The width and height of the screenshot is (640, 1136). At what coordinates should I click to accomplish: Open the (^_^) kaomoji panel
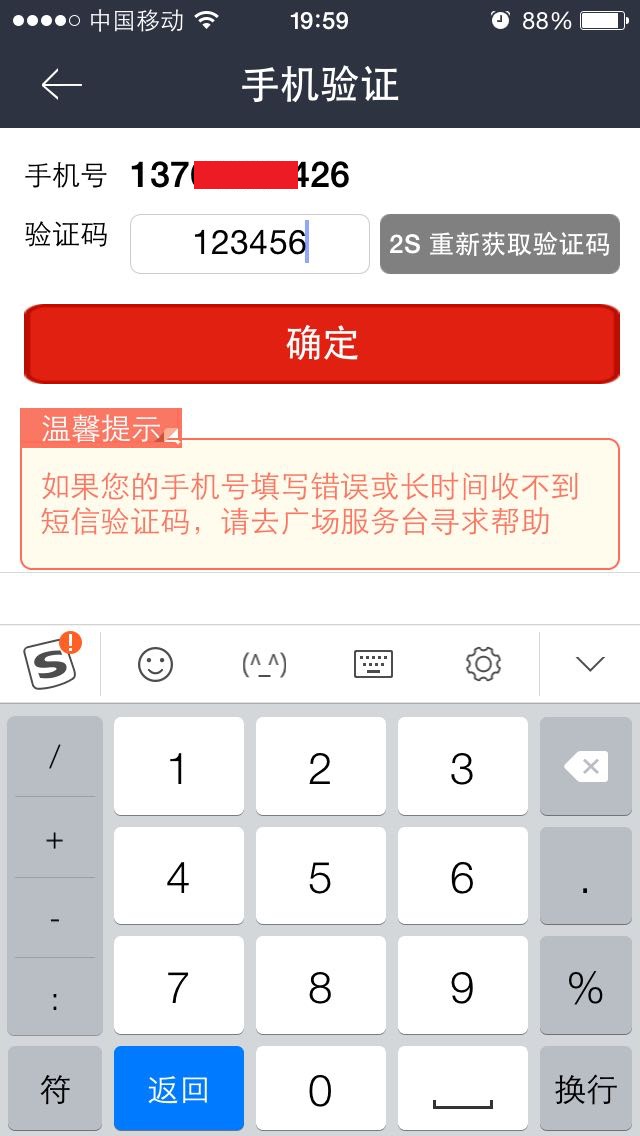coord(265,664)
